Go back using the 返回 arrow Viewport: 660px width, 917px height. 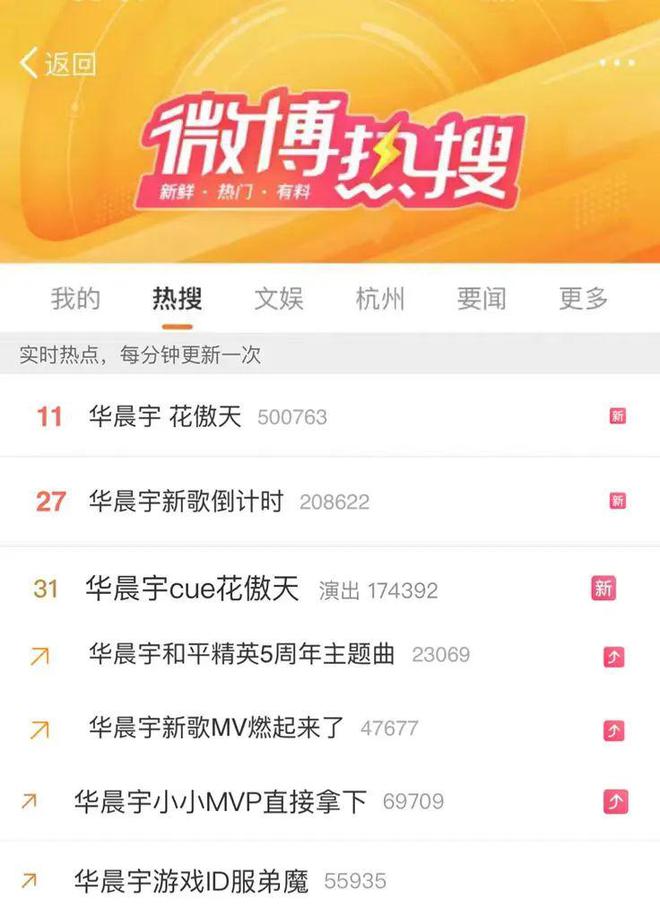[x=57, y=64]
